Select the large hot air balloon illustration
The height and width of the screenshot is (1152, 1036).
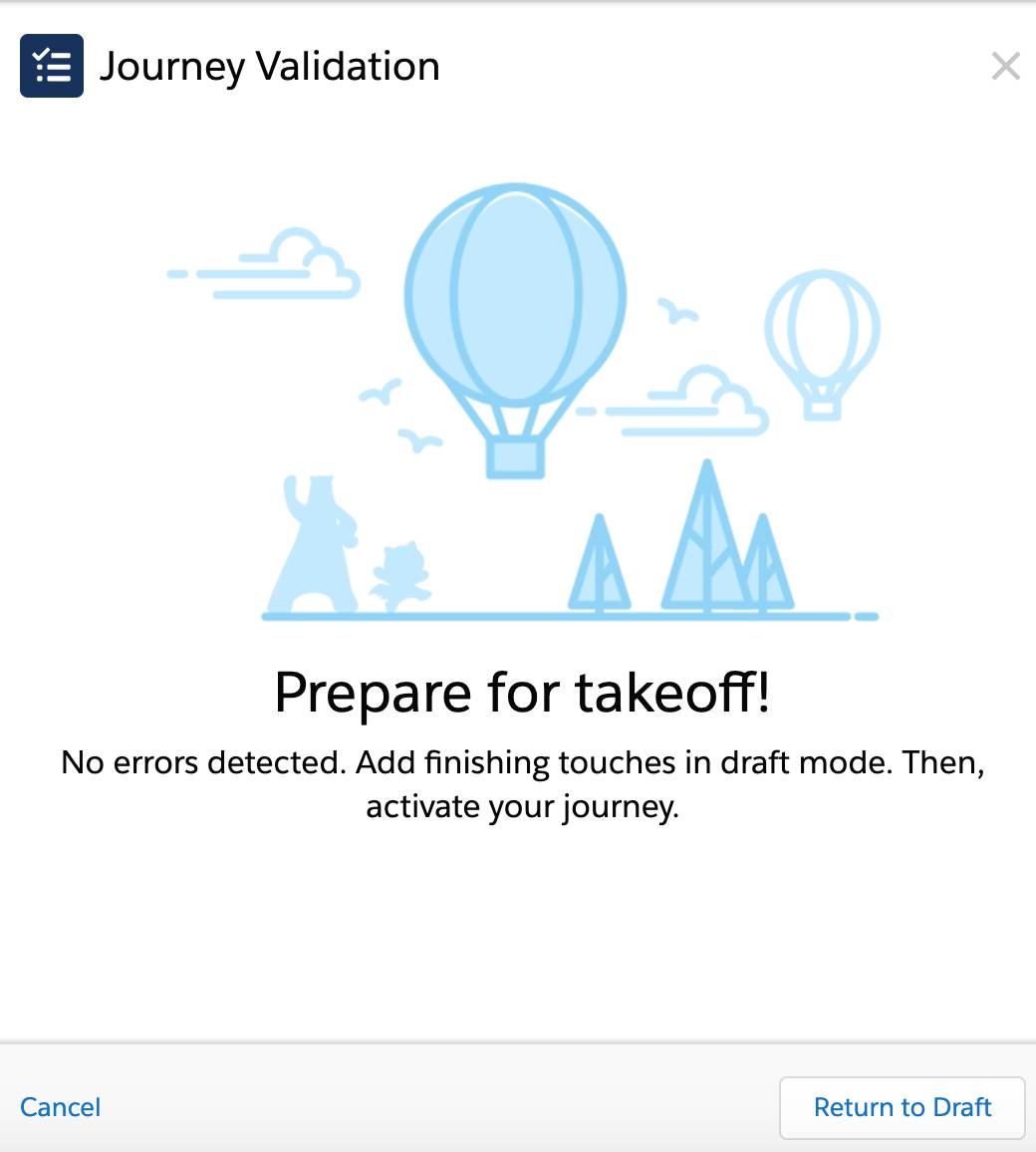click(x=514, y=294)
